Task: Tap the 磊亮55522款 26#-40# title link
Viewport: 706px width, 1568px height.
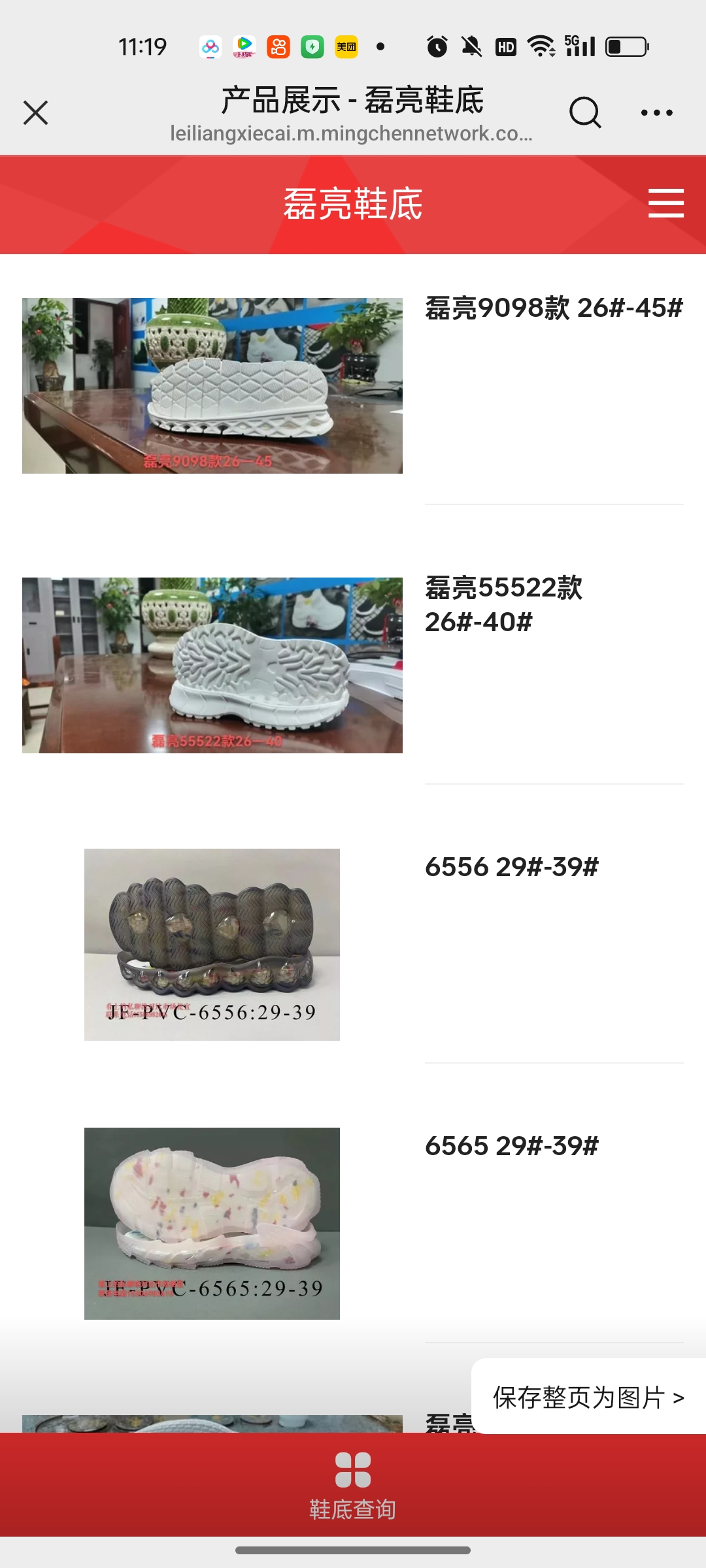Action: coord(503,604)
